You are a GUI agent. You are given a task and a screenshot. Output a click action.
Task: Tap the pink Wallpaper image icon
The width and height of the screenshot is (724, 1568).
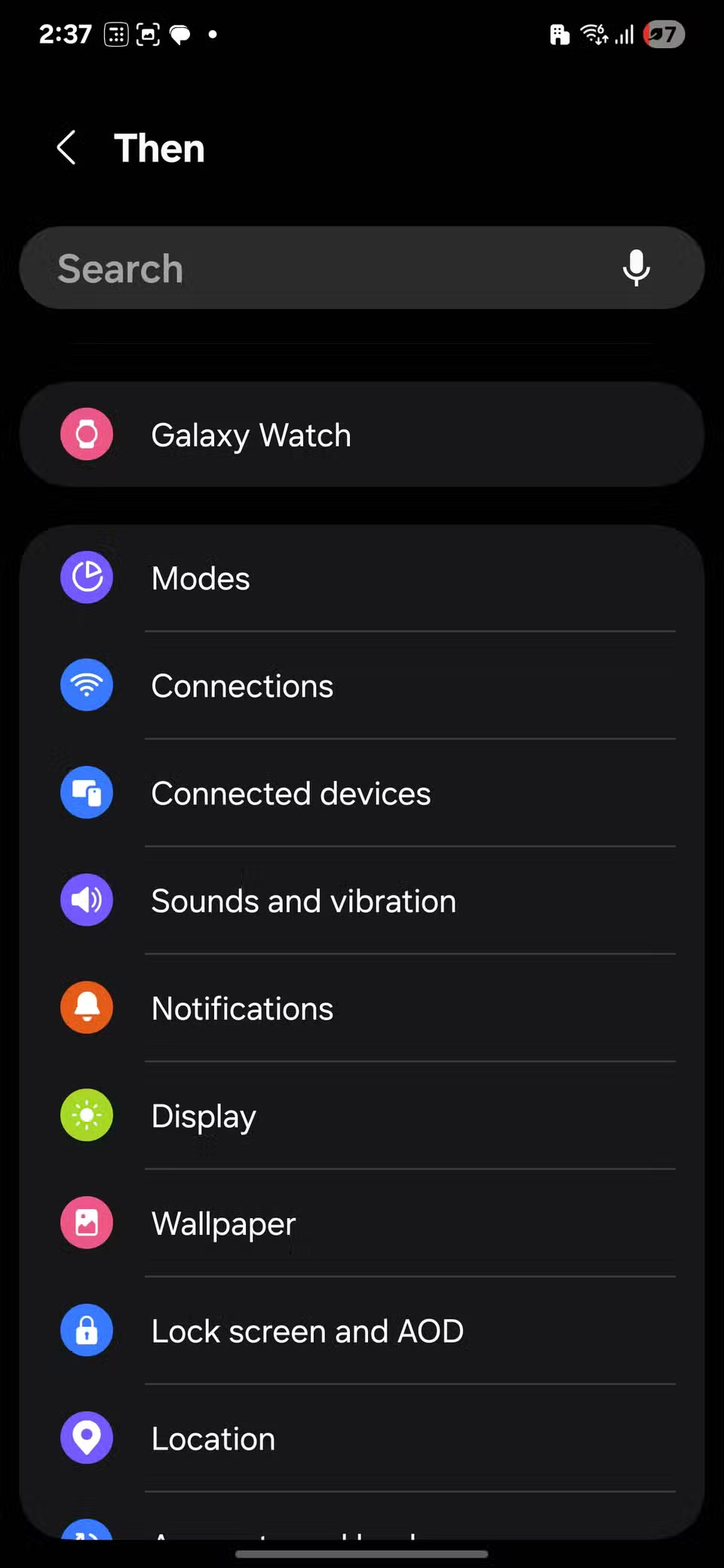point(86,1223)
